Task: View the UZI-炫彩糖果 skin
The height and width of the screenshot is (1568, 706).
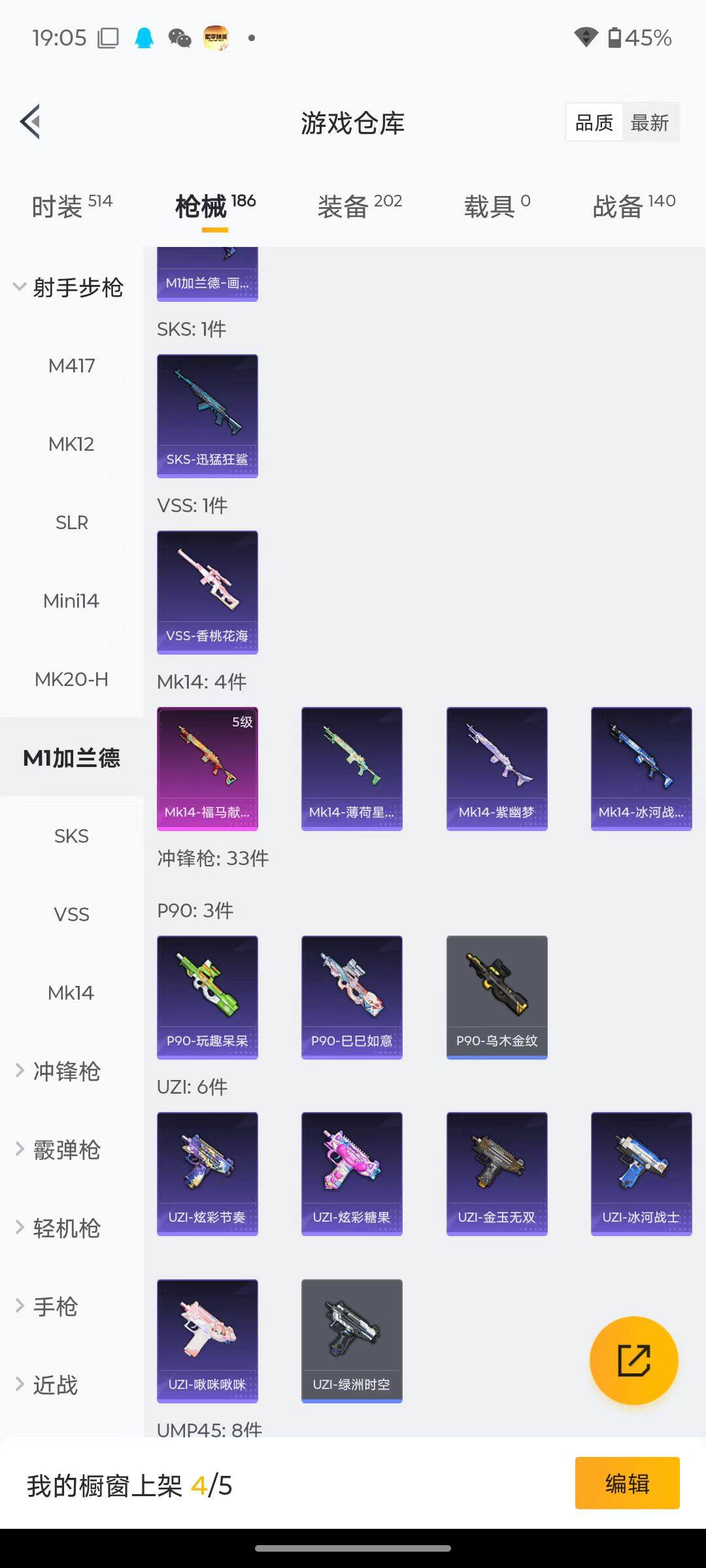Action: 352,1174
